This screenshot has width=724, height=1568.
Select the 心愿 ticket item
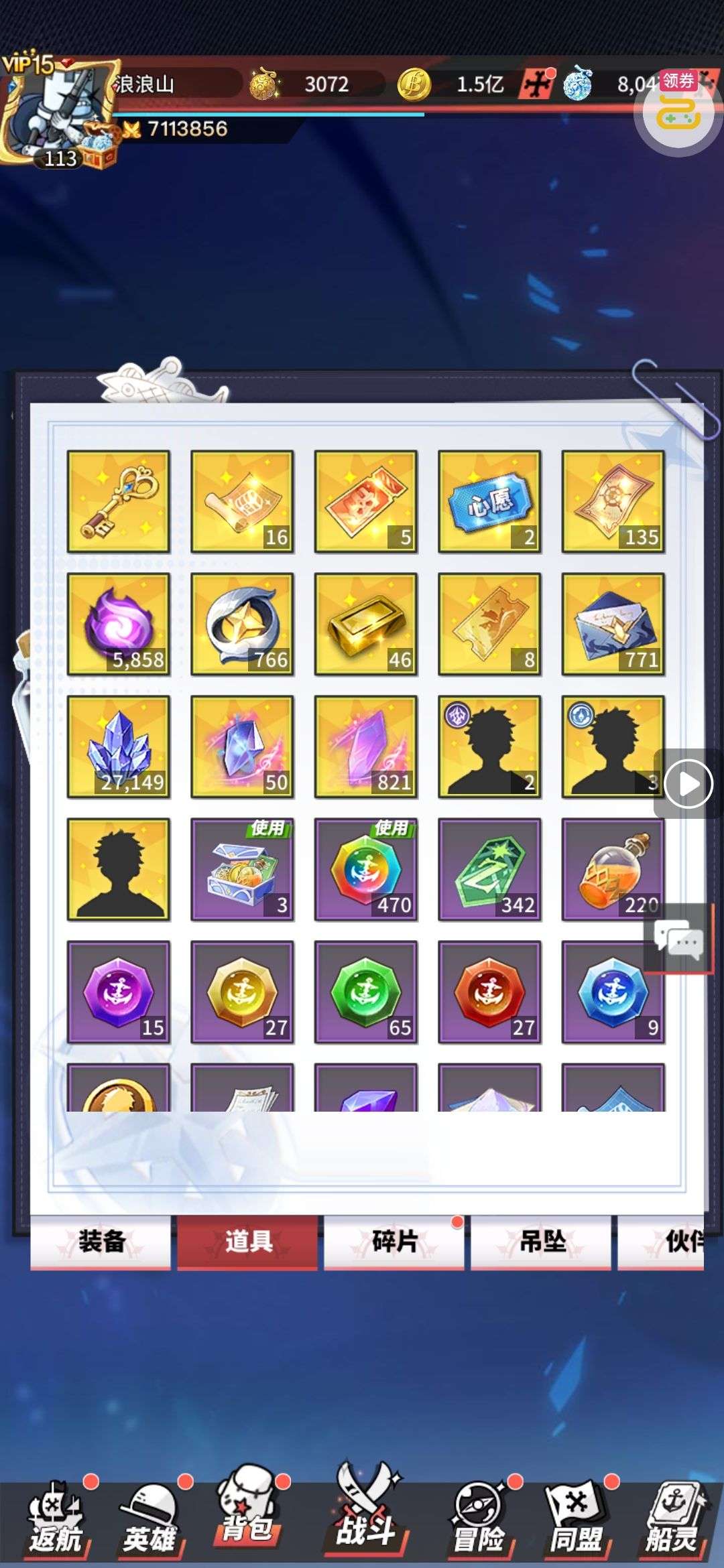[489, 501]
